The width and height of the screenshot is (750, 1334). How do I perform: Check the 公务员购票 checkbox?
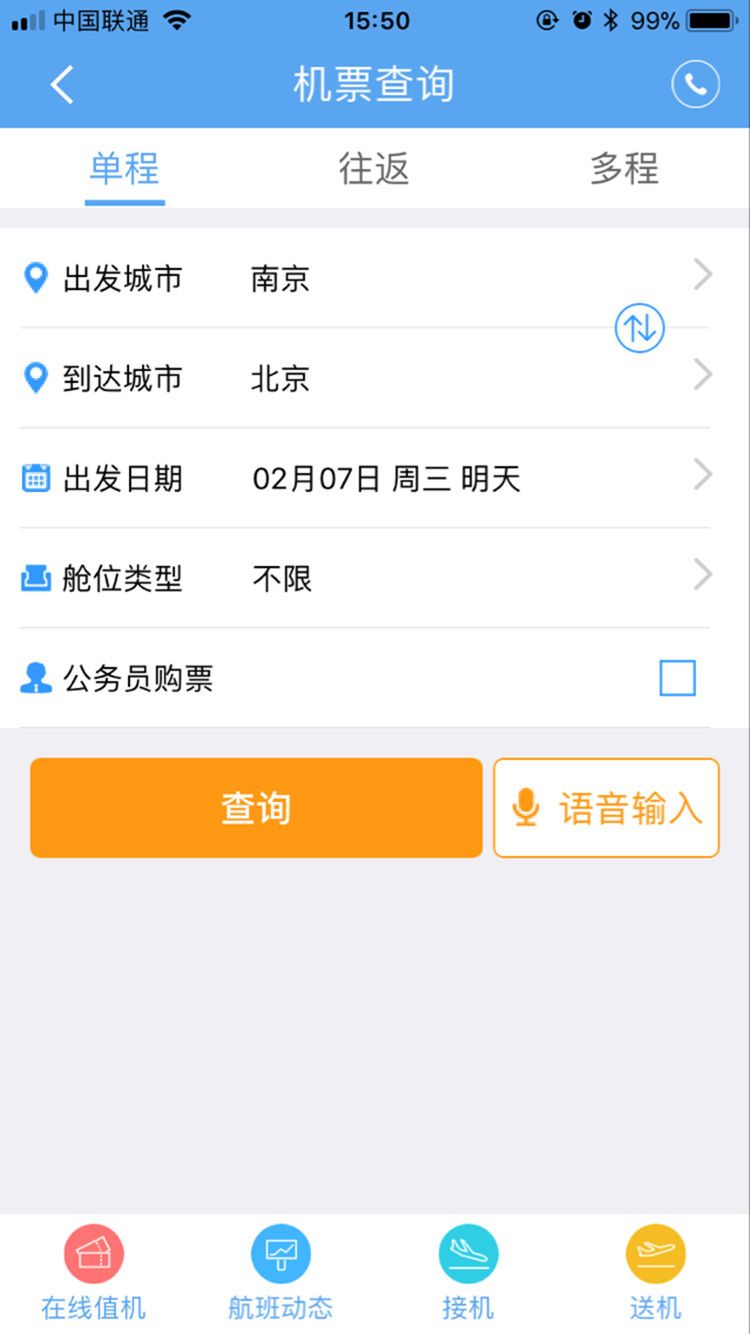(x=677, y=678)
